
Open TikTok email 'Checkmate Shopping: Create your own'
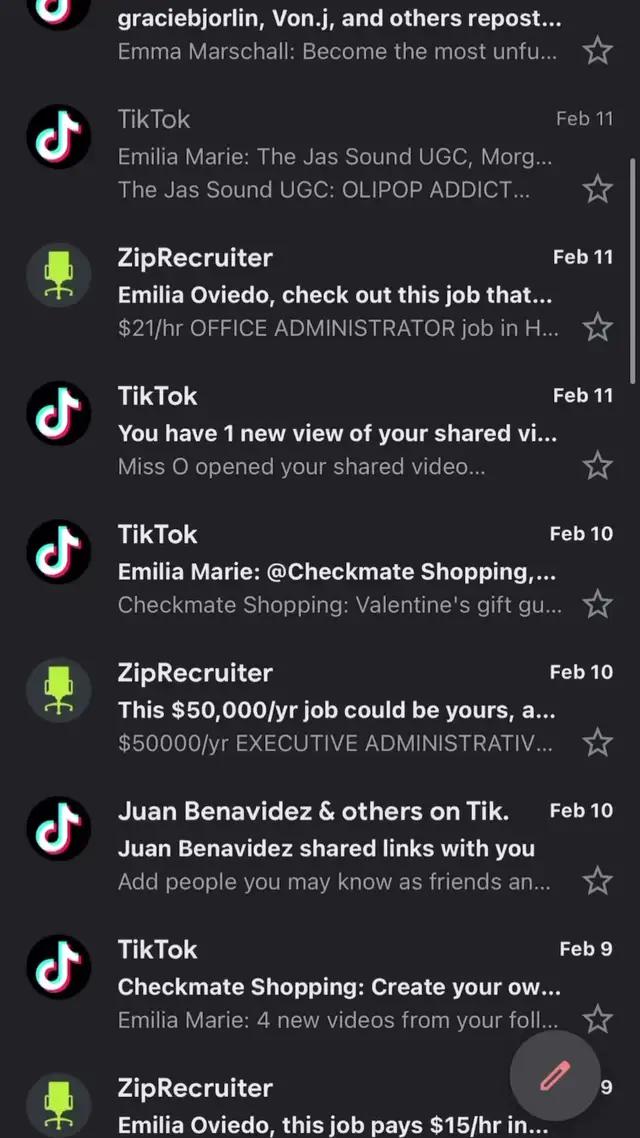pyautogui.click(x=335, y=986)
